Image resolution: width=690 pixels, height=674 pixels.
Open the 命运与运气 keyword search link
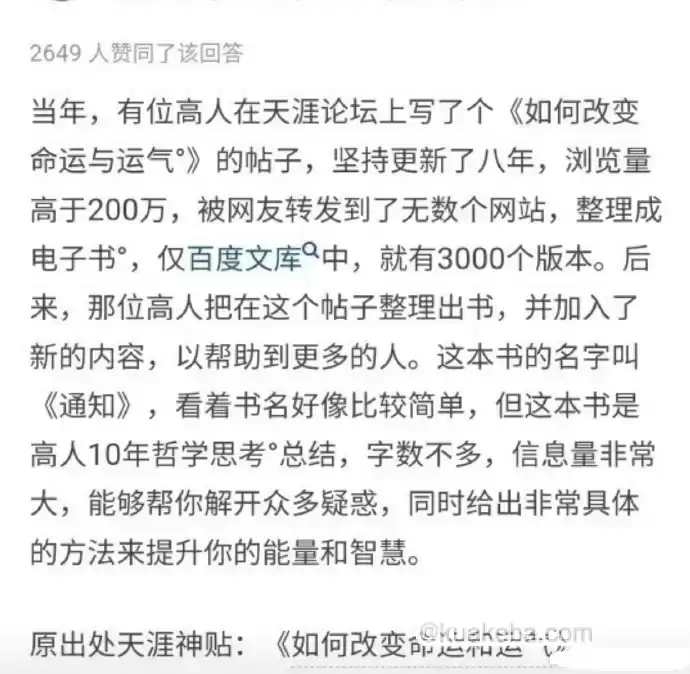point(108,158)
